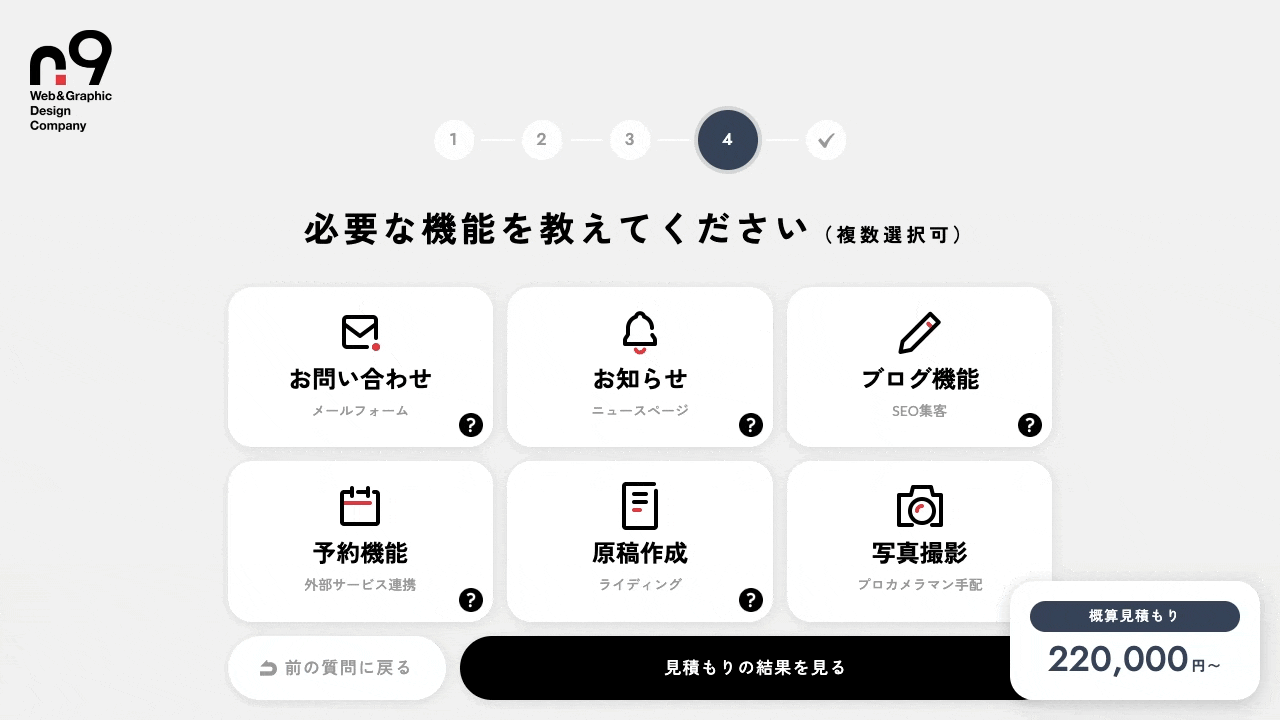Select the 予約機能 reservation card
Viewport: 1280px width, 720px height.
(x=360, y=540)
